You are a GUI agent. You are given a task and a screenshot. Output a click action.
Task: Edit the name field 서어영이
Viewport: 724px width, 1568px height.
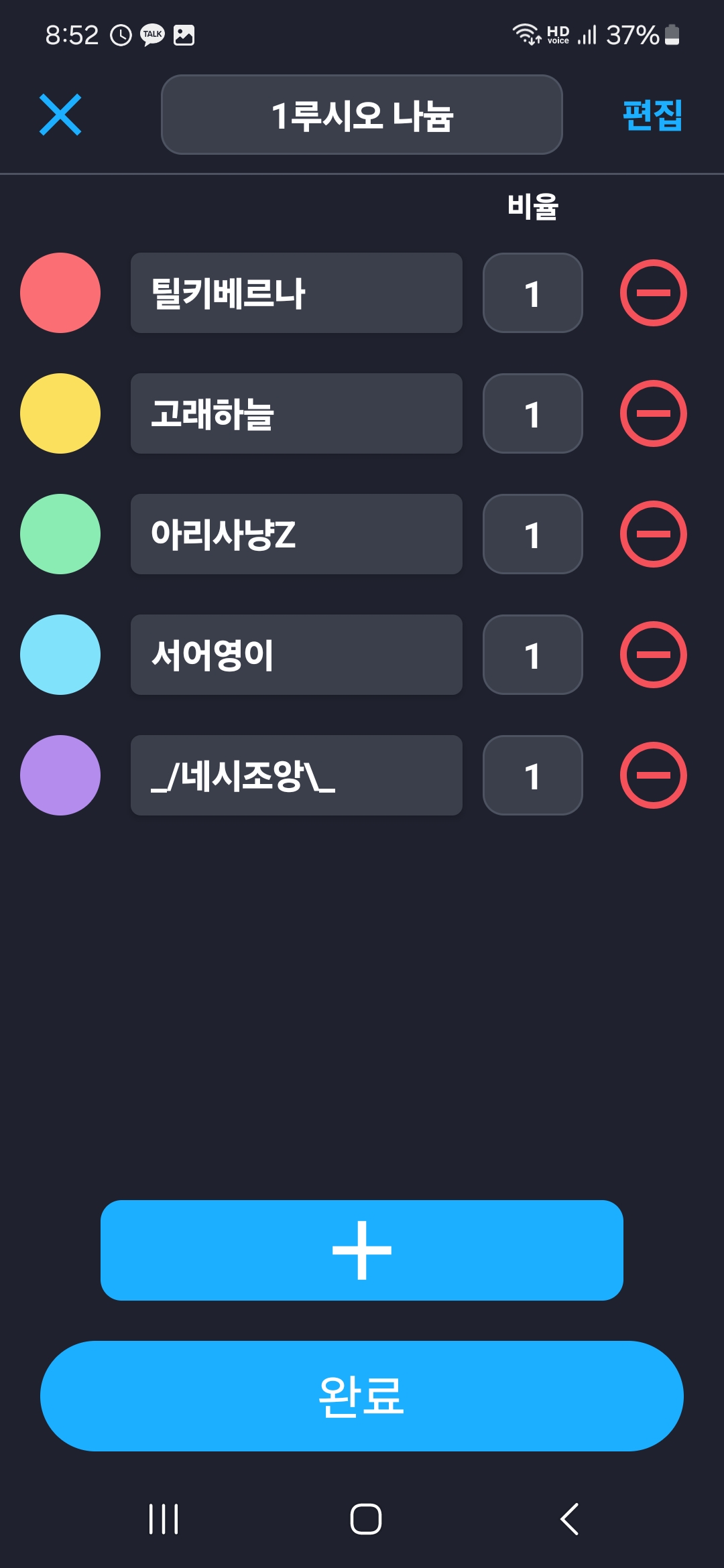click(296, 655)
